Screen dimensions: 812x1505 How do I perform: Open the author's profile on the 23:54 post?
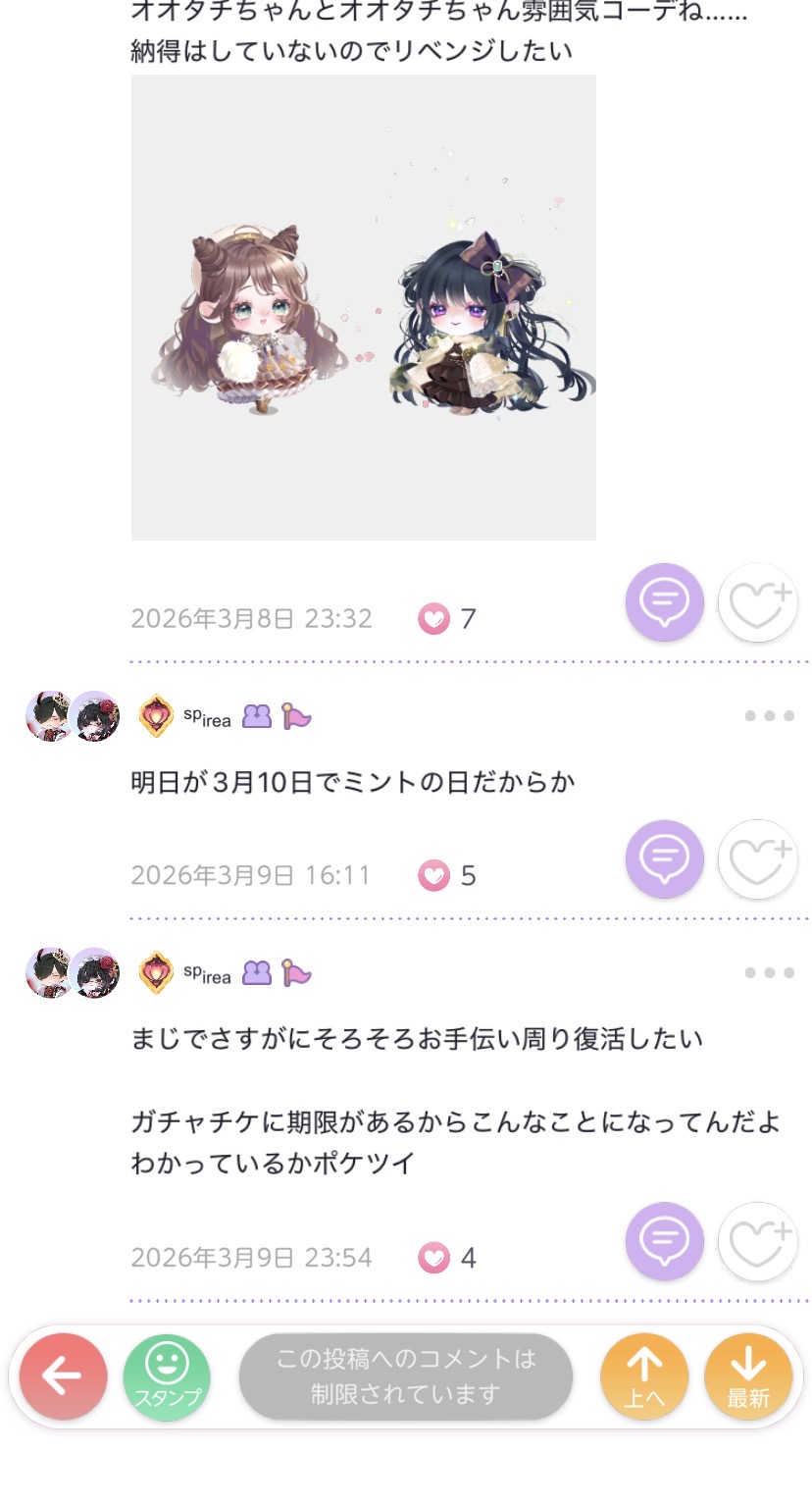pos(73,973)
